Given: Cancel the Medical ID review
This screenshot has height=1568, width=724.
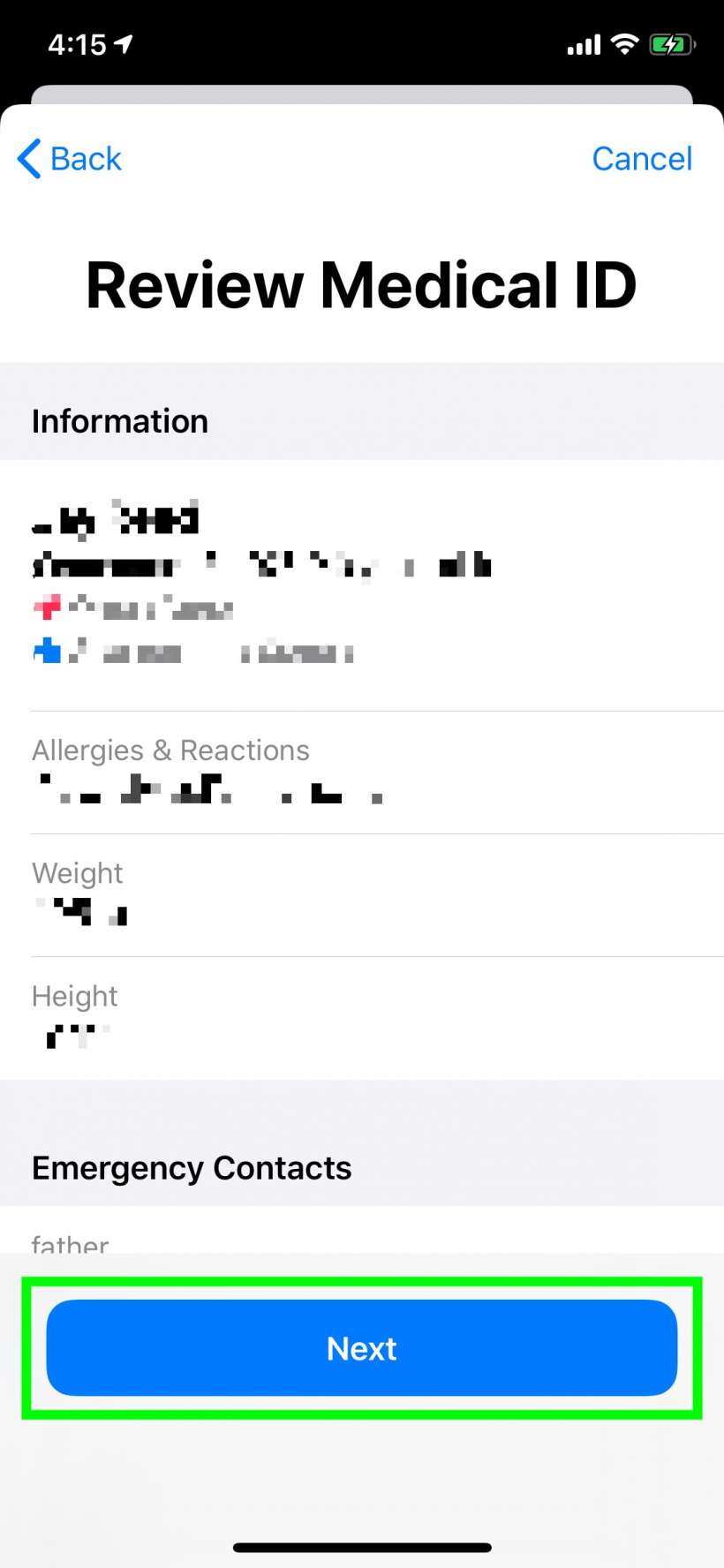Looking at the screenshot, I should click(642, 159).
